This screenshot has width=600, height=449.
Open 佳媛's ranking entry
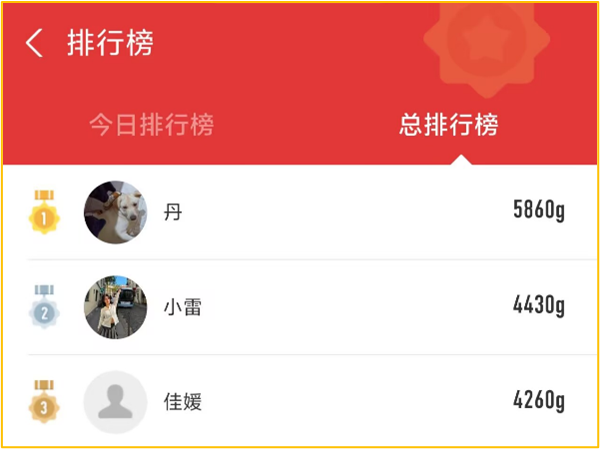tap(300, 401)
